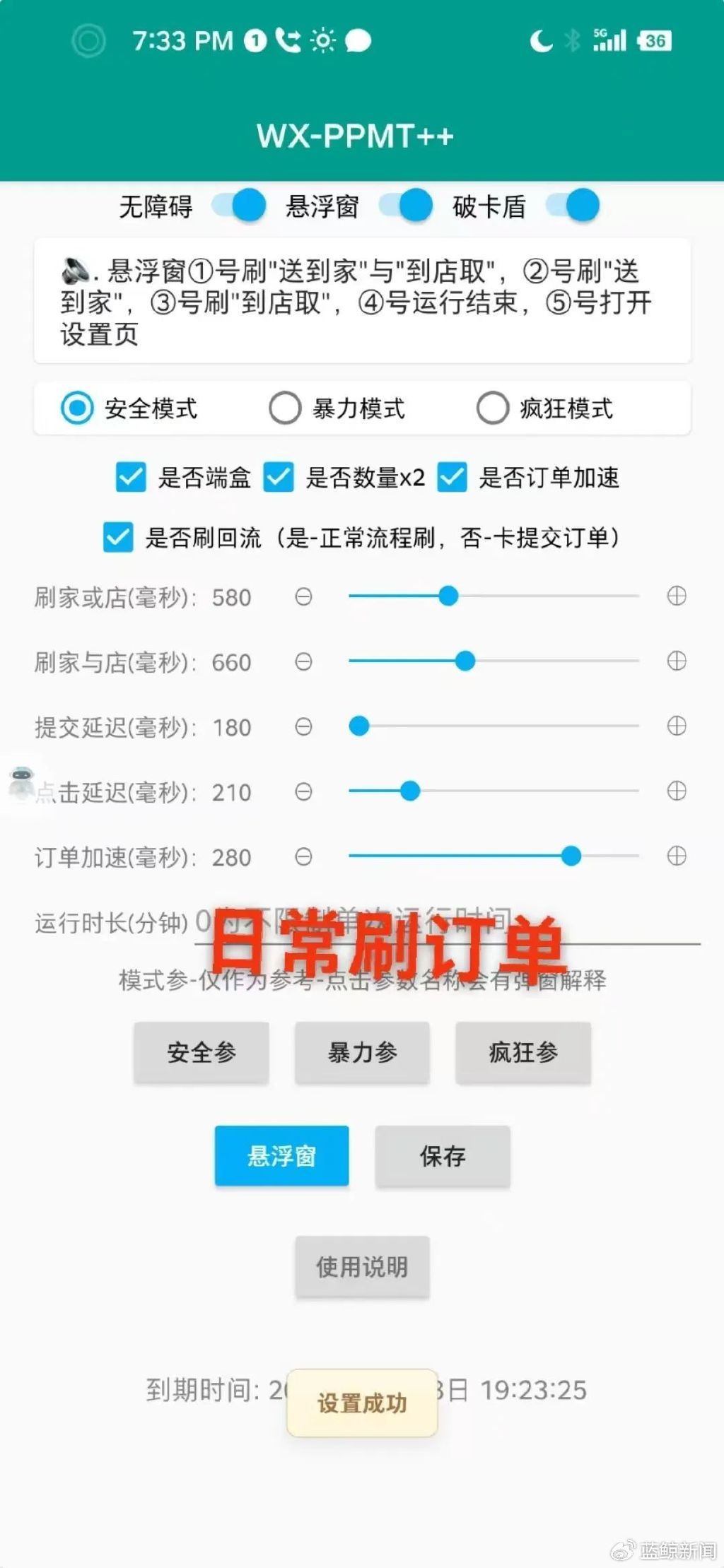The width and height of the screenshot is (724, 1568).
Task: Select 暴力模式 radio option
Action: pyautogui.click(x=285, y=408)
